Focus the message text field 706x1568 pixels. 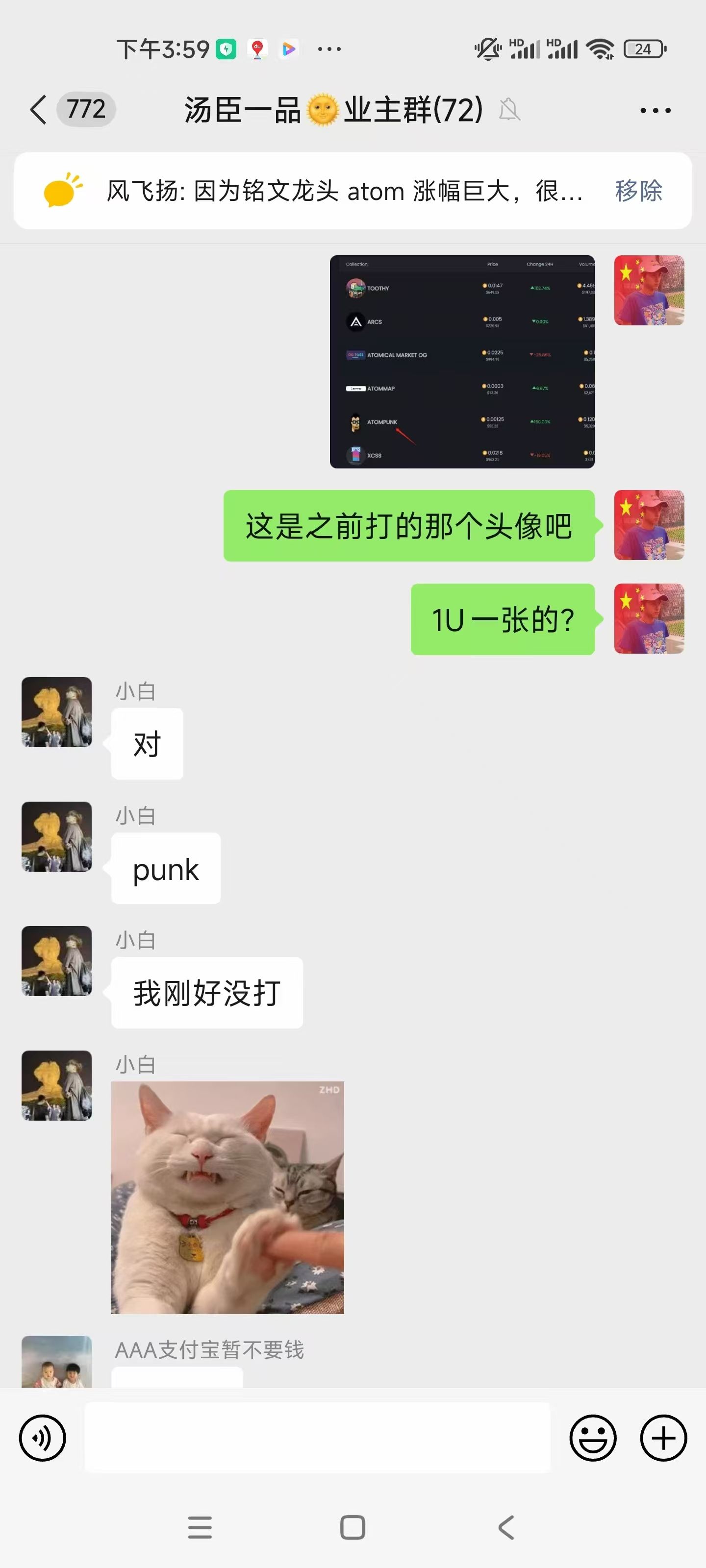click(317, 1438)
